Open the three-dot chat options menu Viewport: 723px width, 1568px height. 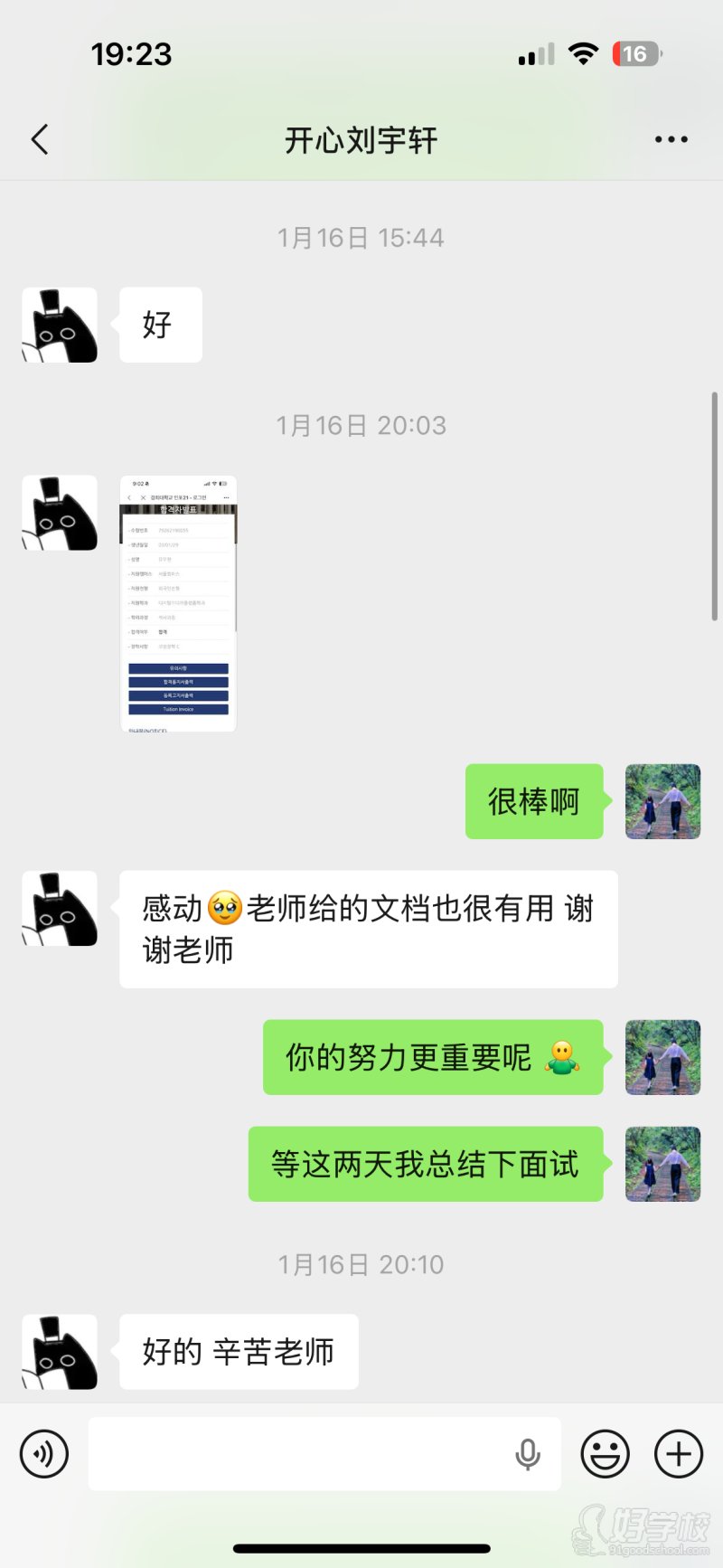click(671, 139)
